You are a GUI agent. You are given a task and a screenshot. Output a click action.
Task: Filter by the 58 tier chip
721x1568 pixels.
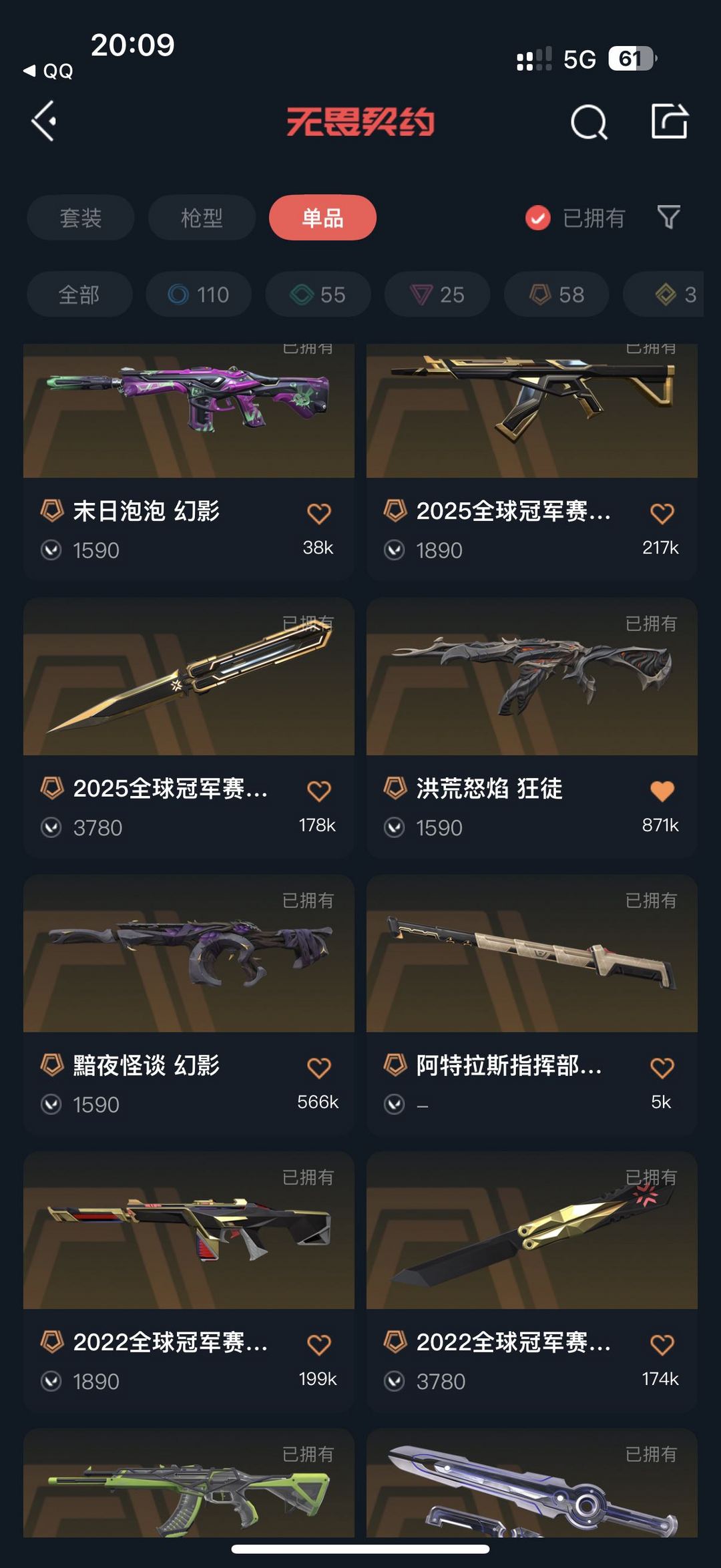coord(557,295)
